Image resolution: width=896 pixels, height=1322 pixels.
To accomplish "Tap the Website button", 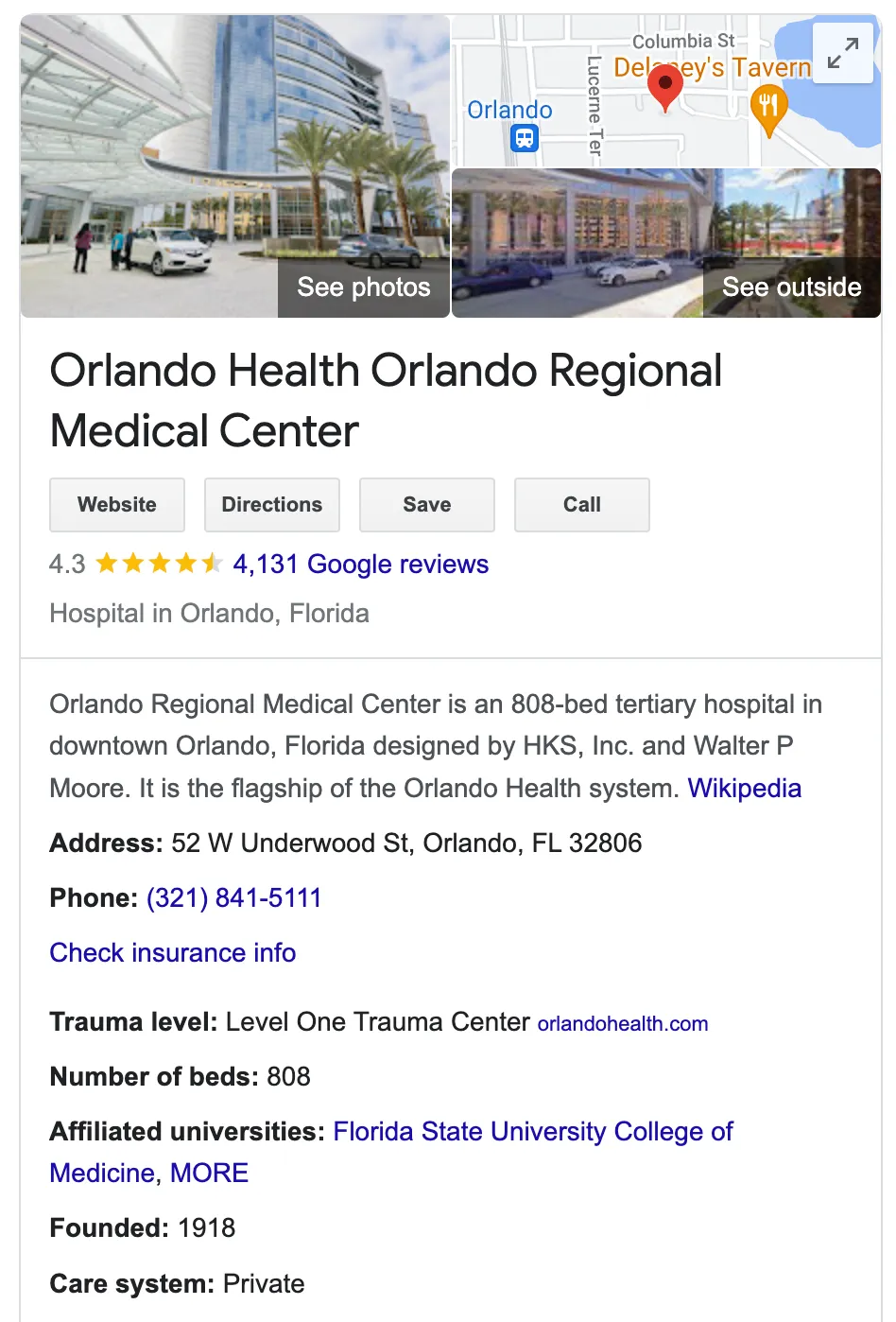I will (x=117, y=505).
